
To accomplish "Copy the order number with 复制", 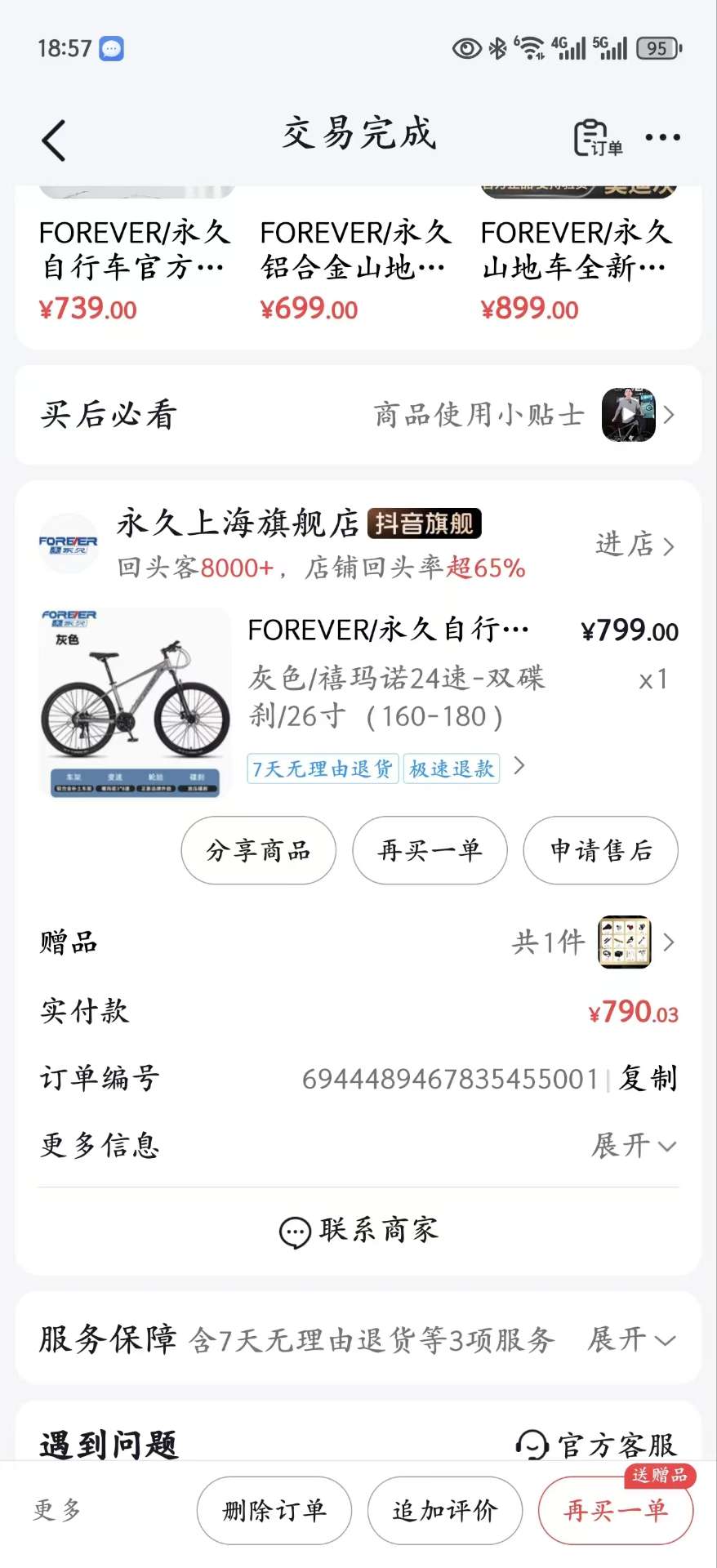I will pos(648,1079).
